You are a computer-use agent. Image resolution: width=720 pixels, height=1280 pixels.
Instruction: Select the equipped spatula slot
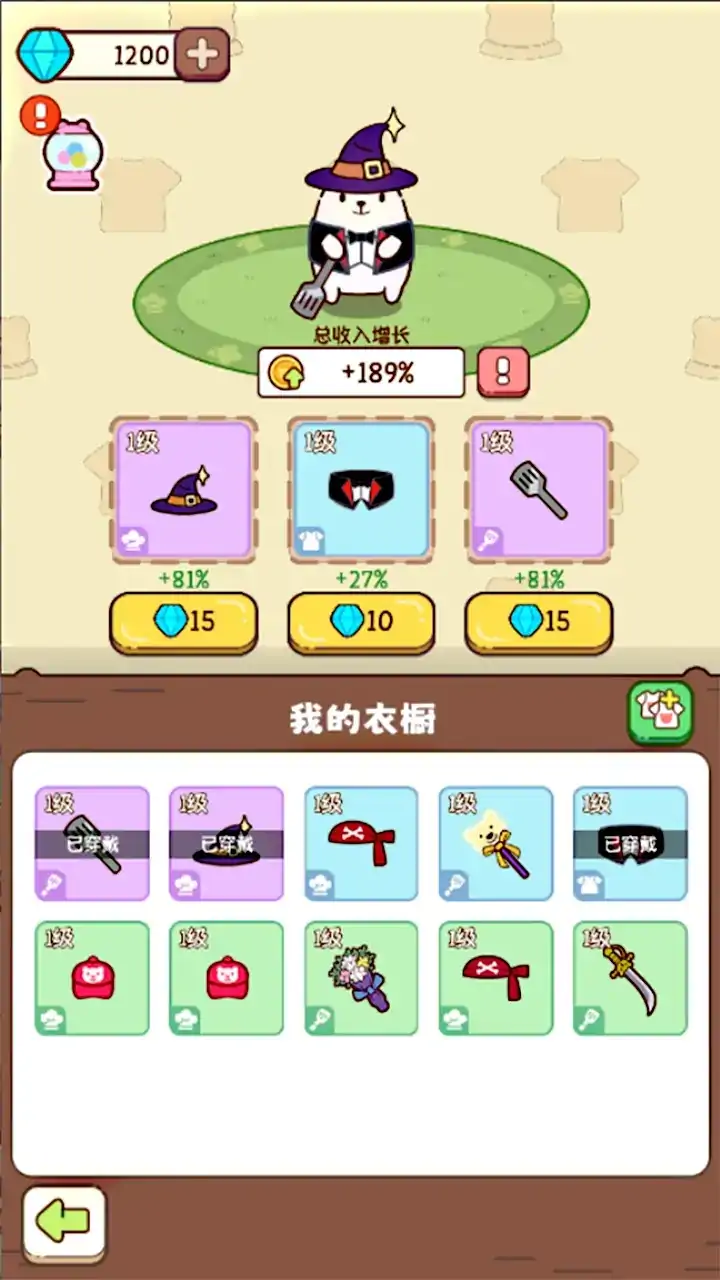coord(539,489)
